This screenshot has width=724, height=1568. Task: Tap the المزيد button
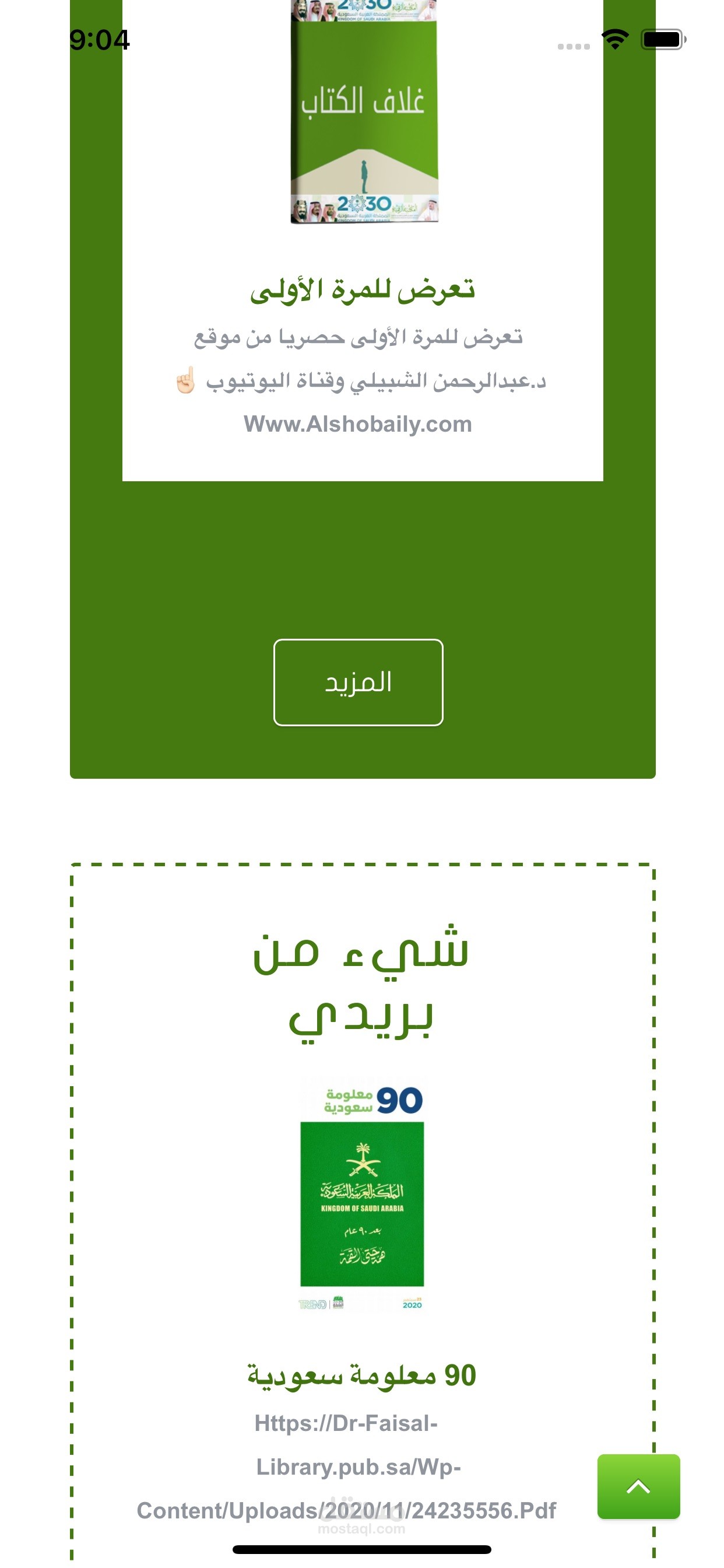[x=358, y=682]
